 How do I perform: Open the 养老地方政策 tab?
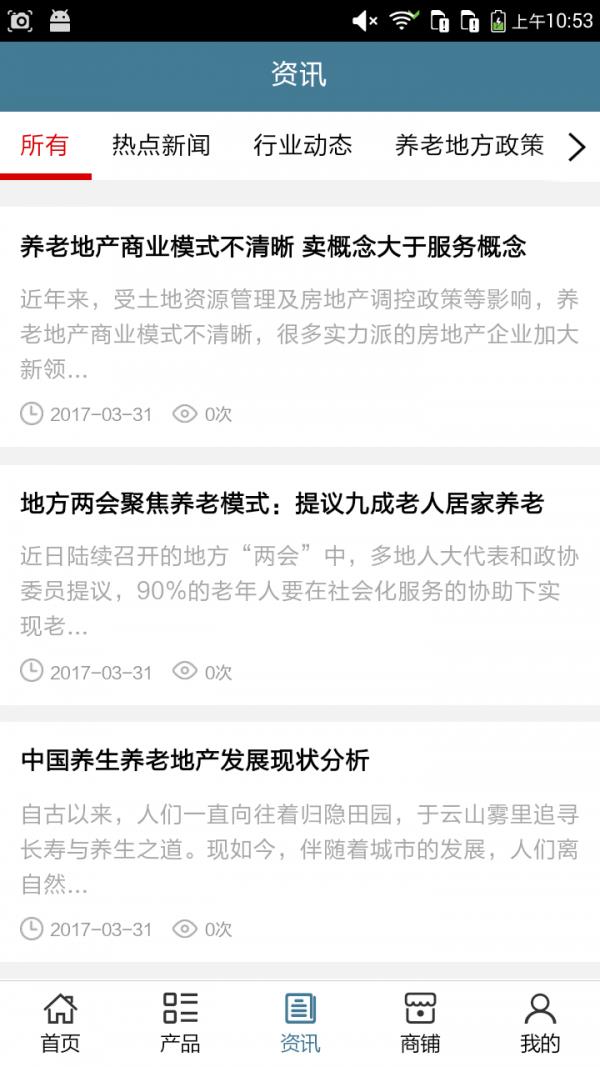pos(469,146)
